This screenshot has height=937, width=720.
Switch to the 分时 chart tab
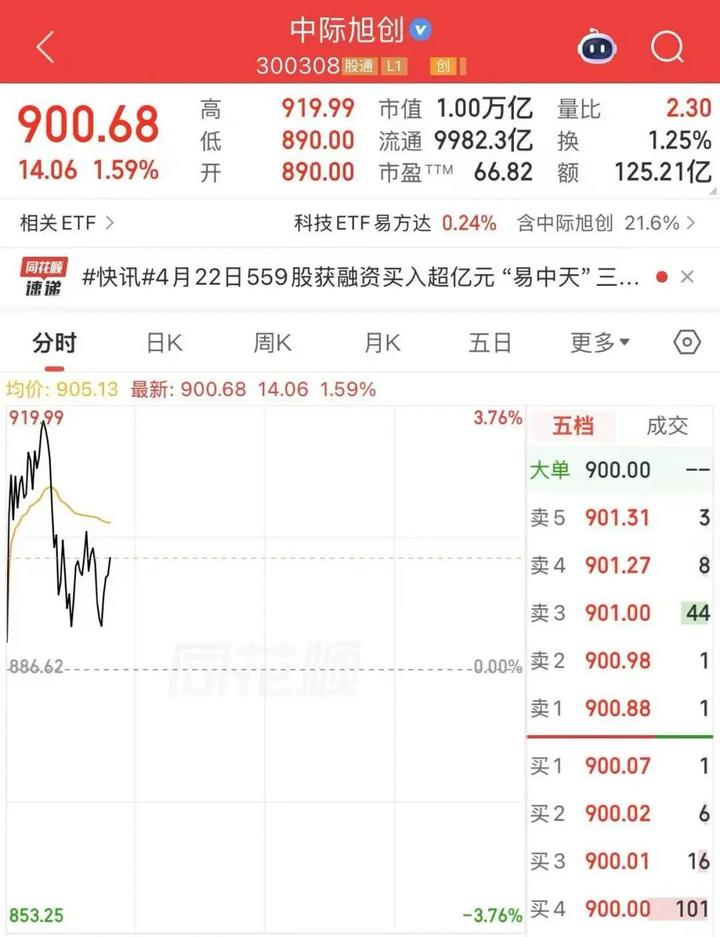(54, 343)
